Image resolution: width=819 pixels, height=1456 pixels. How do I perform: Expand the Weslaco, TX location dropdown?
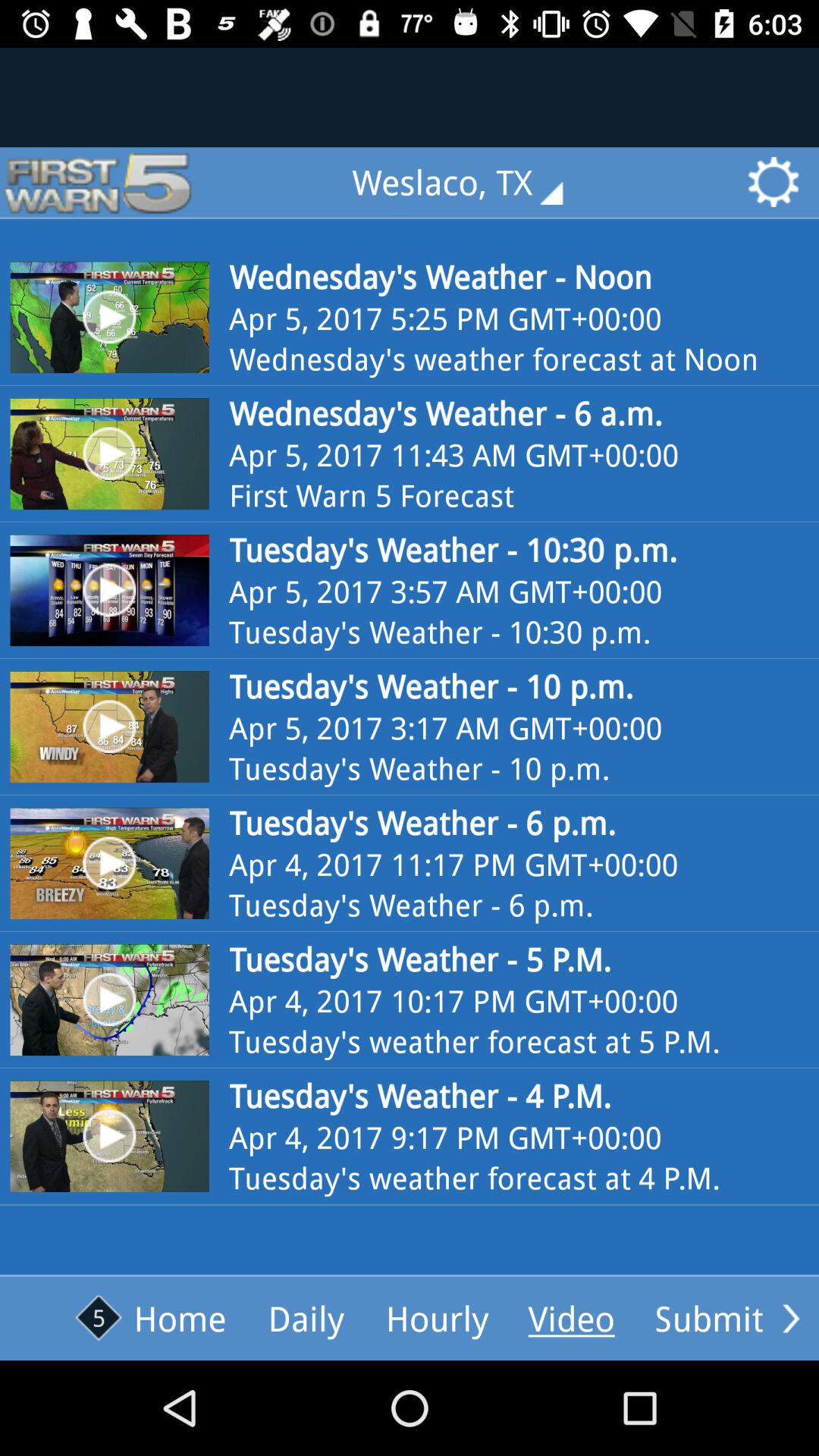459,184
